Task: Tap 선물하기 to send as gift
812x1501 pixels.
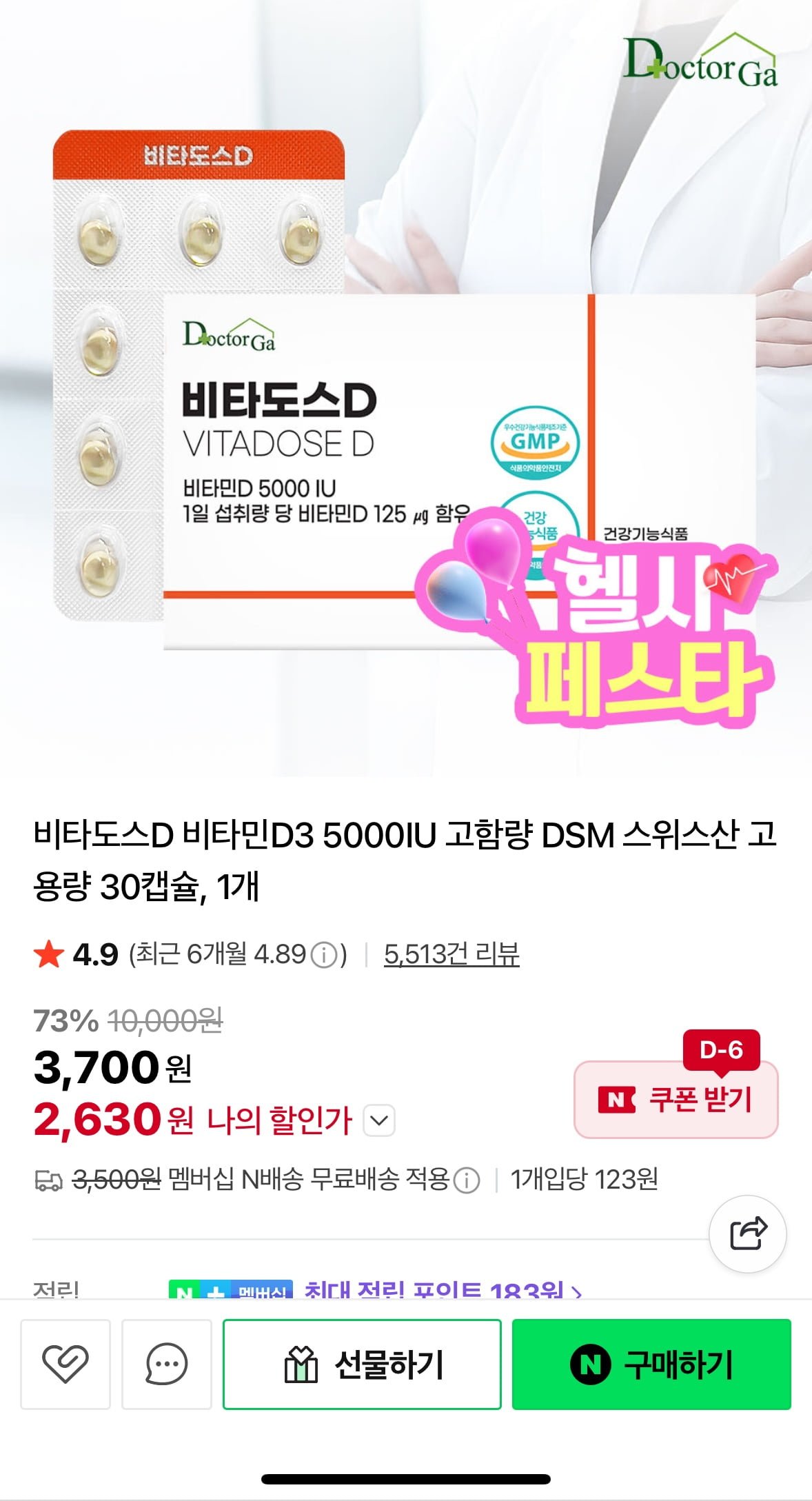Action: pyautogui.click(x=362, y=1364)
